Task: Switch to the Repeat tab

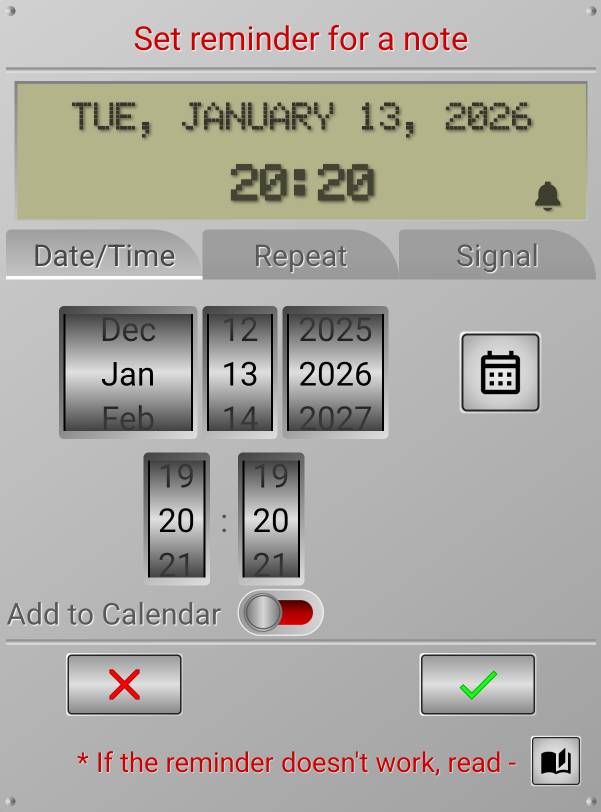Action: pos(300,256)
